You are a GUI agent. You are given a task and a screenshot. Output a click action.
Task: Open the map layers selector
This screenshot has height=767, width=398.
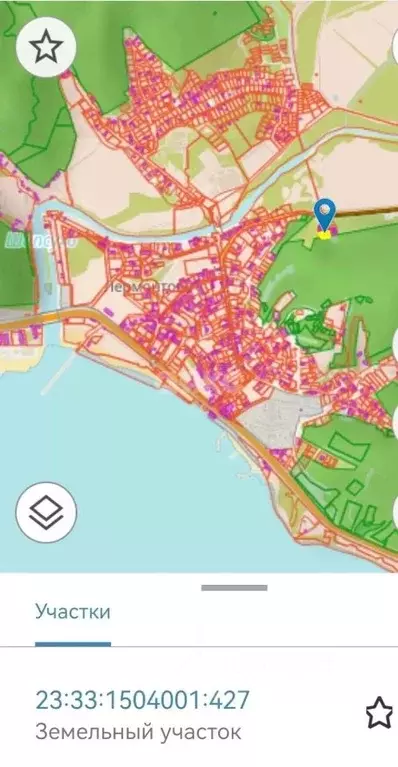[46, 512]
